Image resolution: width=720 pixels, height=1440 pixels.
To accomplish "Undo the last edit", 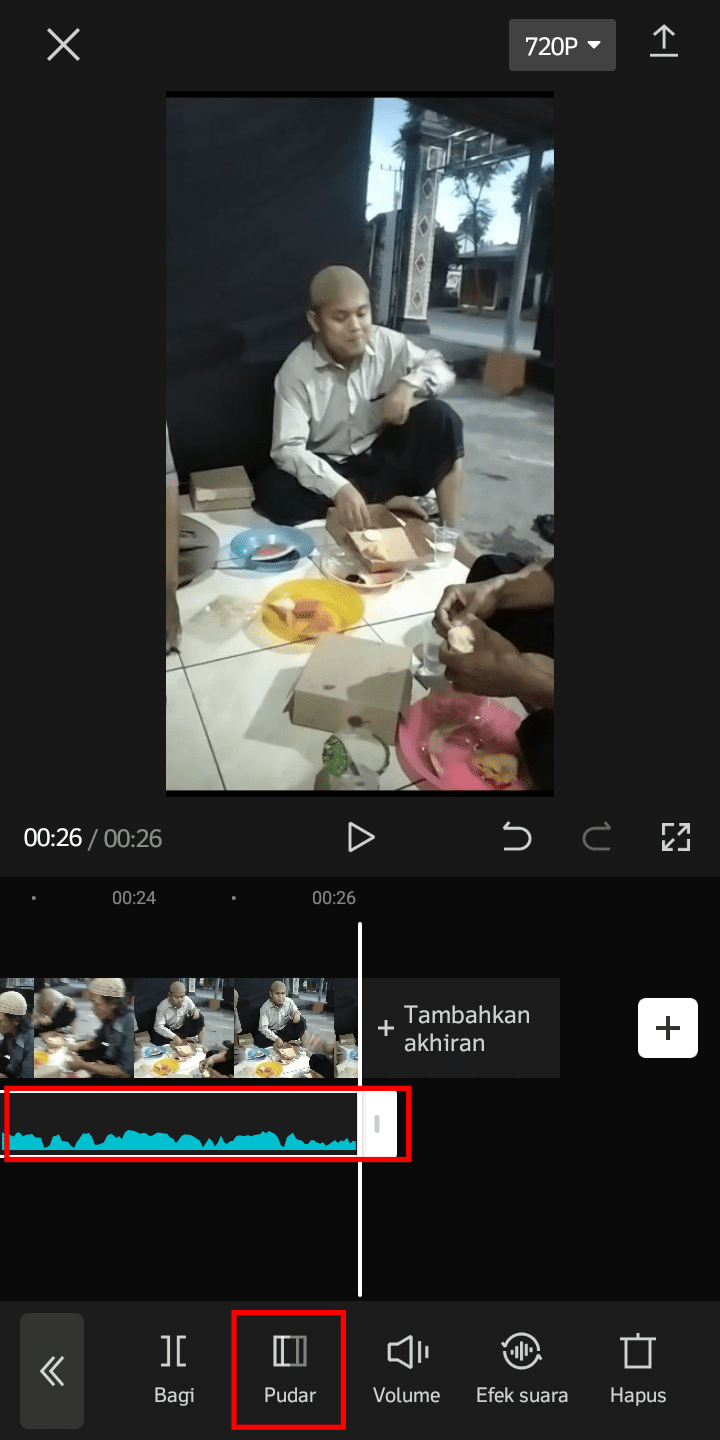I will tap(517, 837).
